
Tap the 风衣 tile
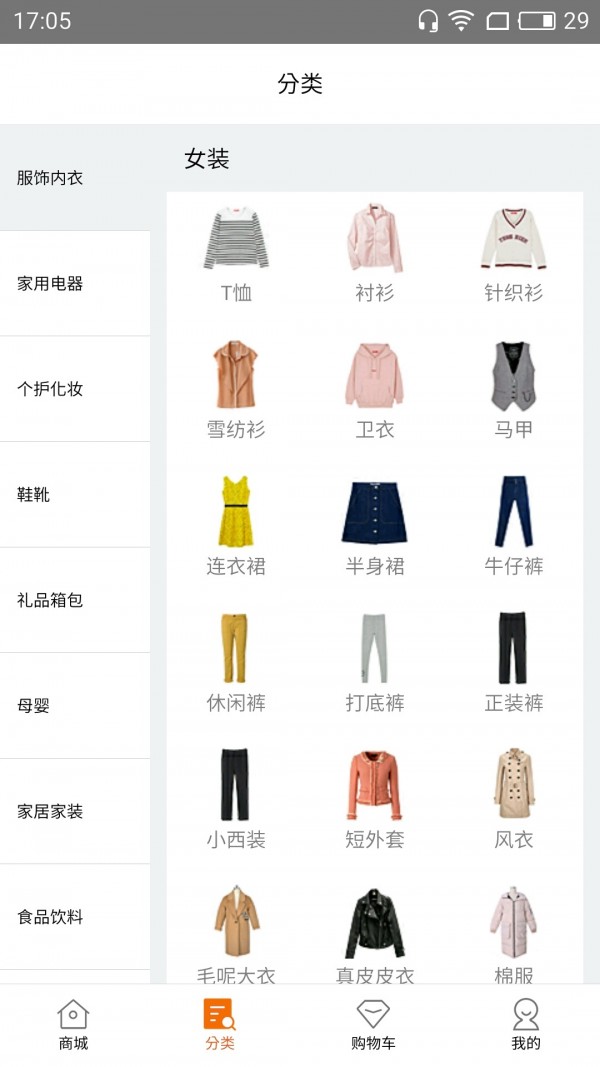pyautogui.click(x=514, y=800)
